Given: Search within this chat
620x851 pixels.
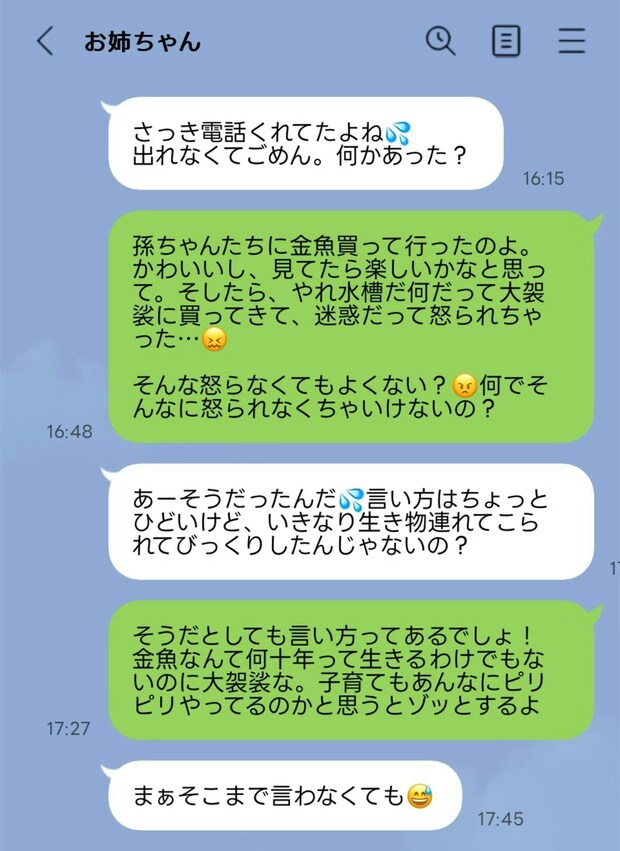Looking at the screenshot, I should click(x=440, y=40).
